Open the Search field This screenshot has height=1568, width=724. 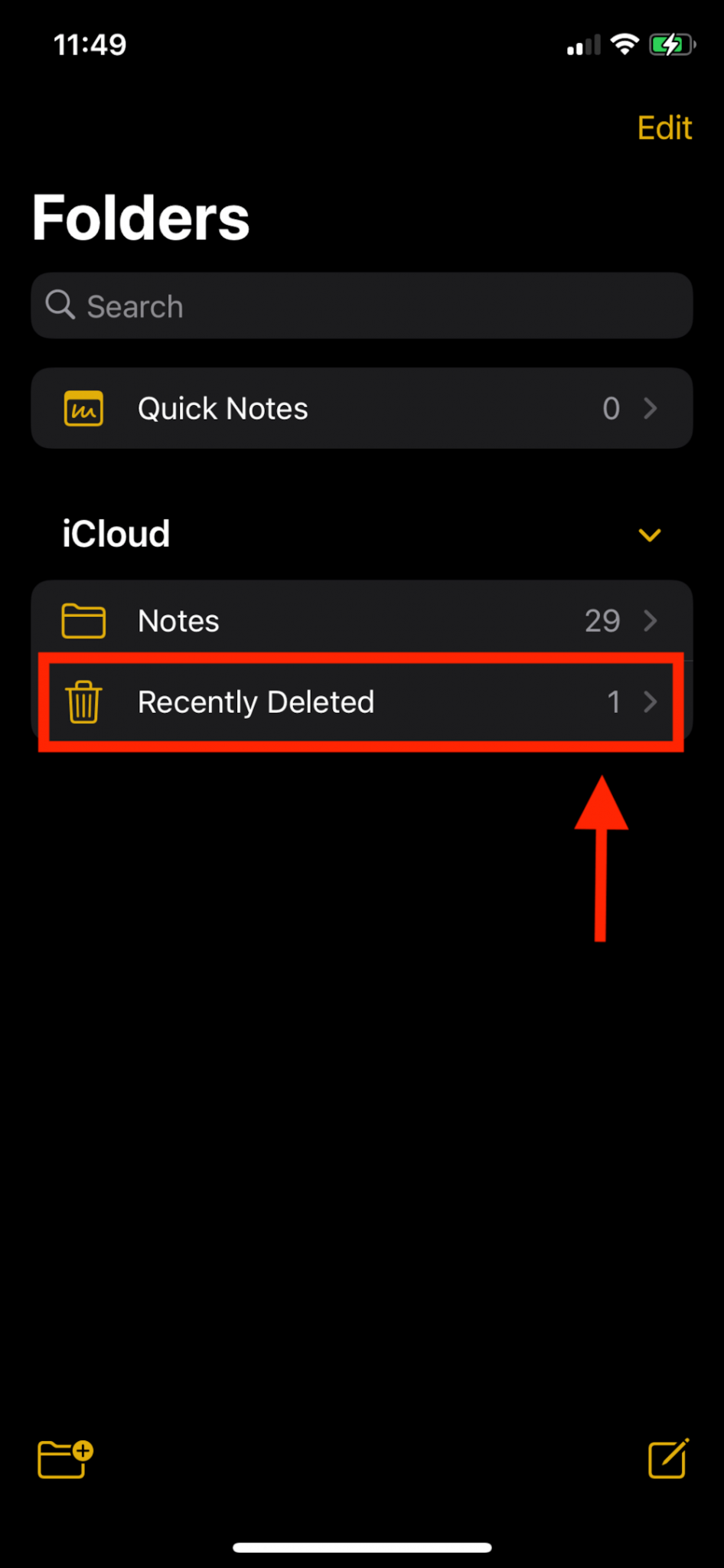pos(362,305)
